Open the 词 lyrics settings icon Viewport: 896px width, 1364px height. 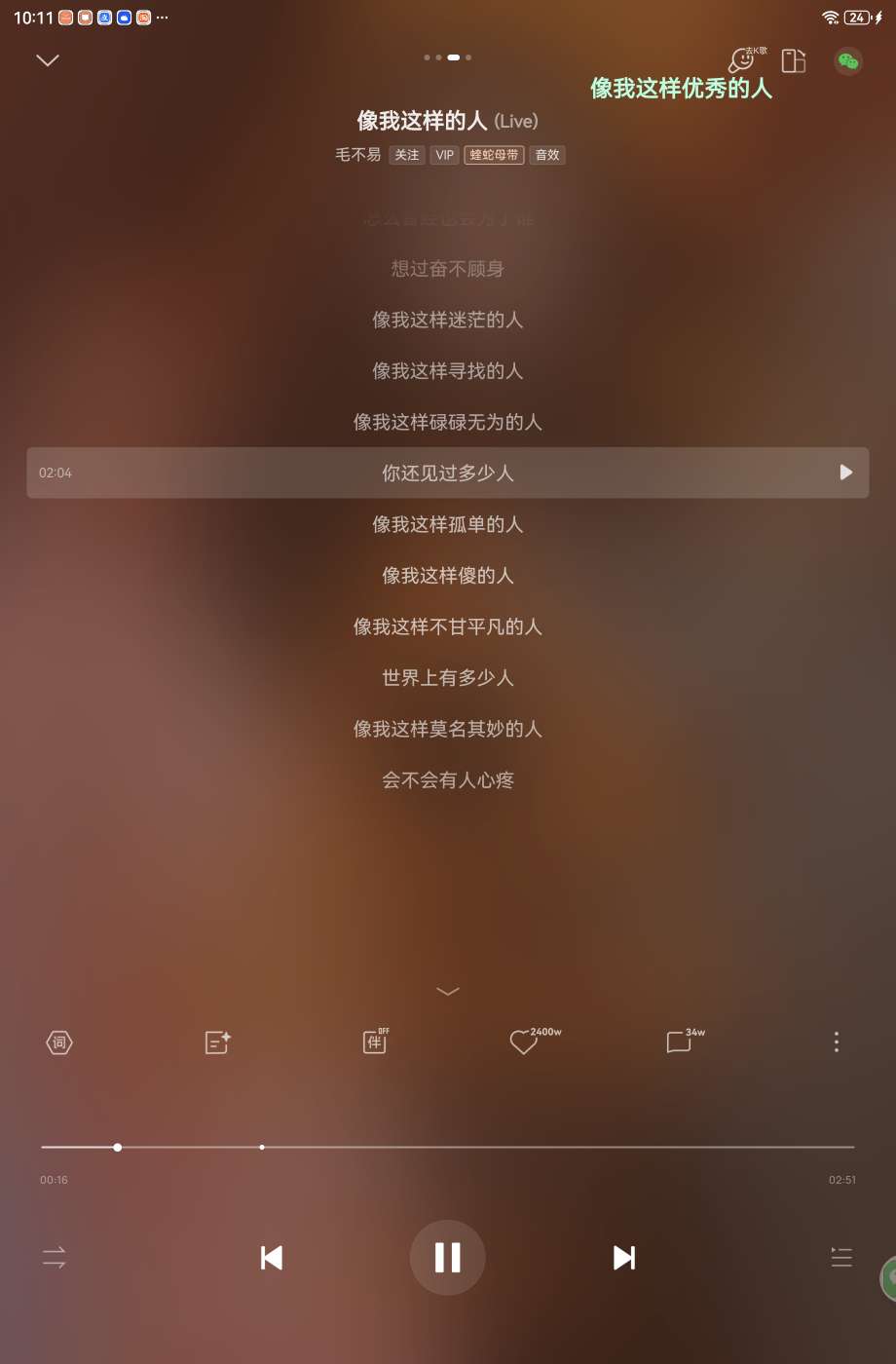tap(59, 1042)
